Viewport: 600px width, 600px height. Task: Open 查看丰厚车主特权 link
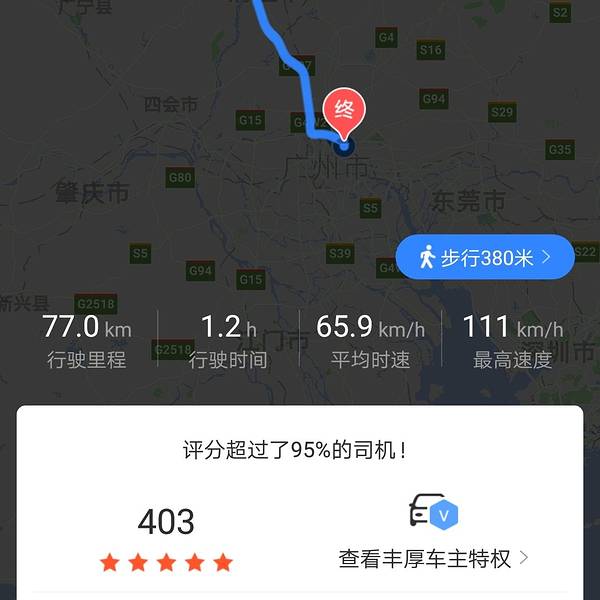(433, 558)
